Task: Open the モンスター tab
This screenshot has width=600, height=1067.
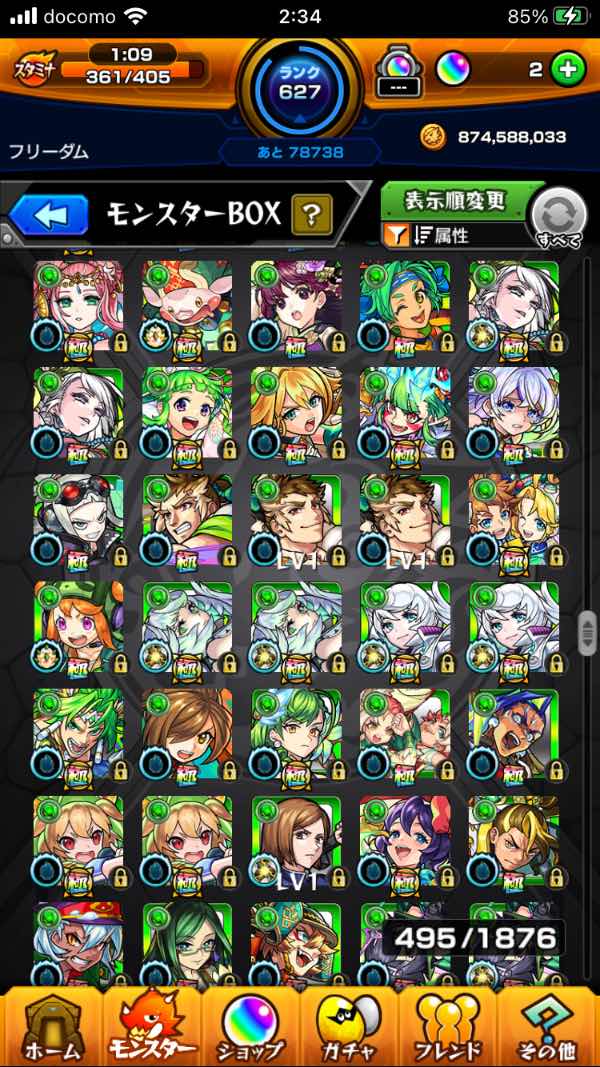Action: [x=153, y=1025]
